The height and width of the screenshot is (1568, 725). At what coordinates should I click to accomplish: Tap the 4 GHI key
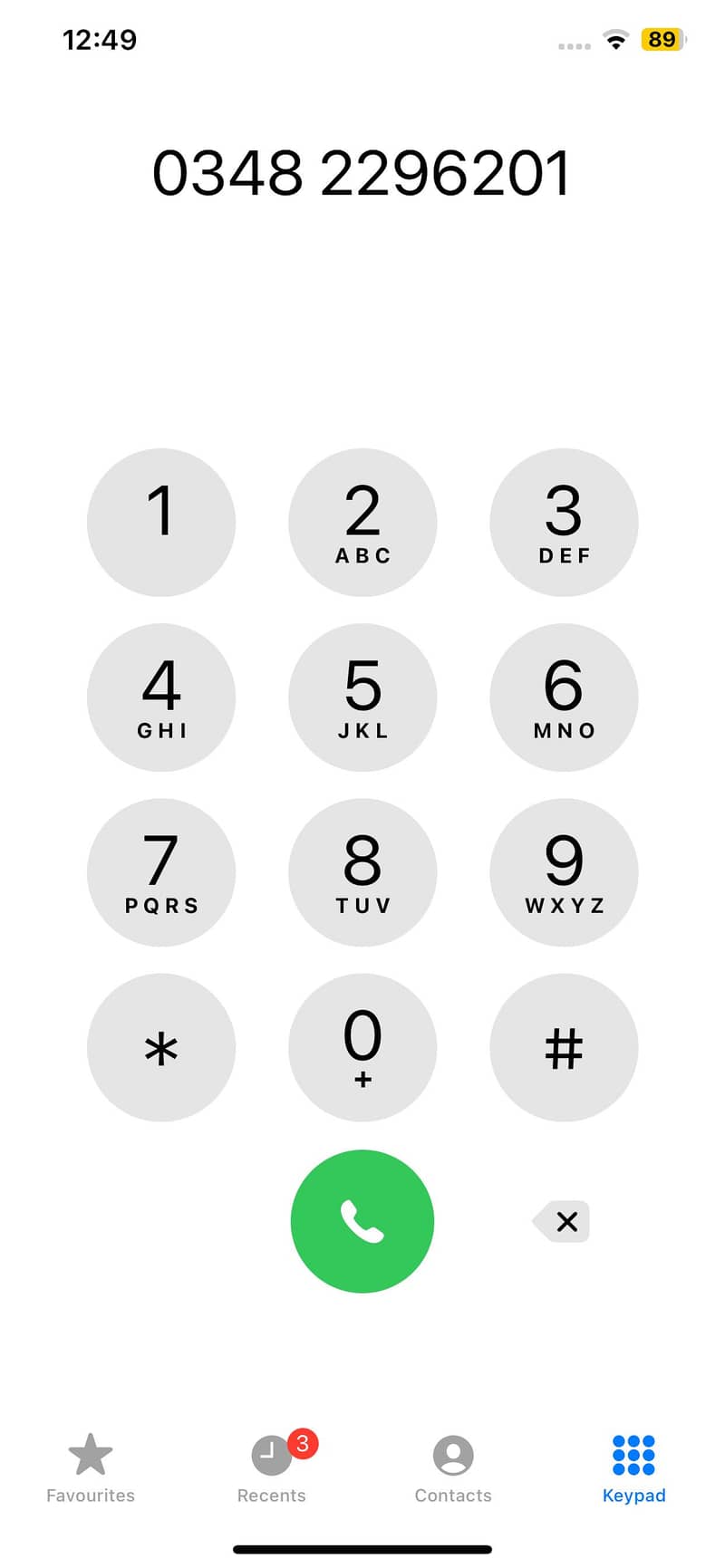(161, 697)
